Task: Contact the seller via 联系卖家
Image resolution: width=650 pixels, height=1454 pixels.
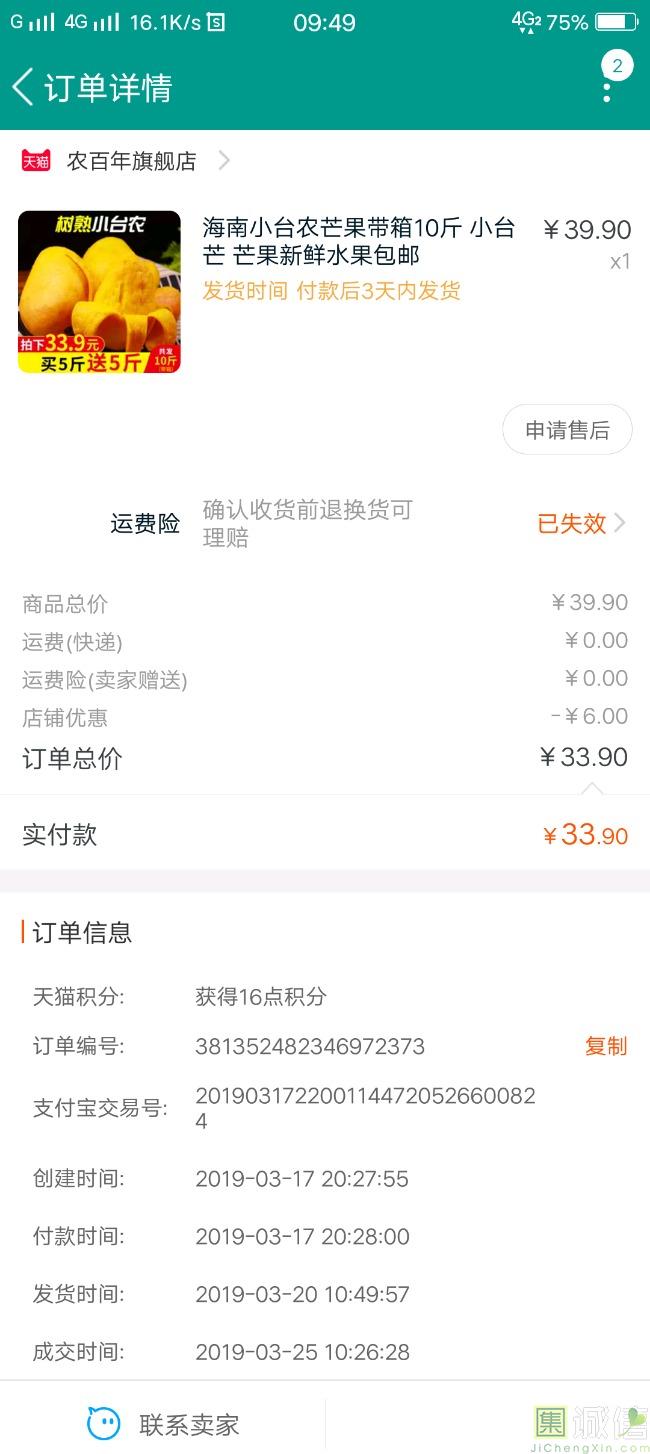Action: [164, 1424]
